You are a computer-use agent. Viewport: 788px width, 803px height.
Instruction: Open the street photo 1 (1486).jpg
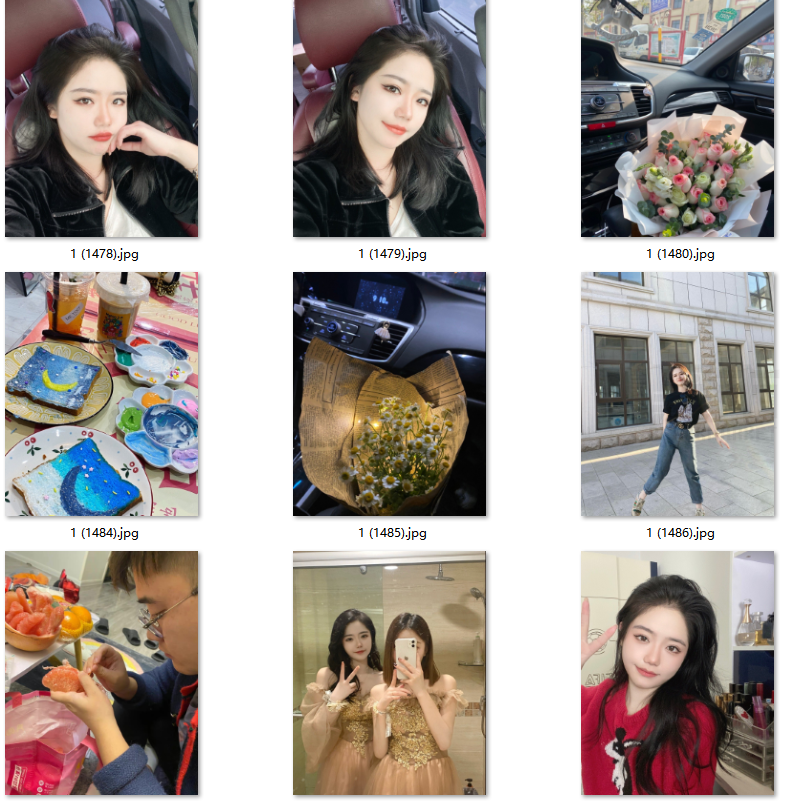[x=677, y=394]
